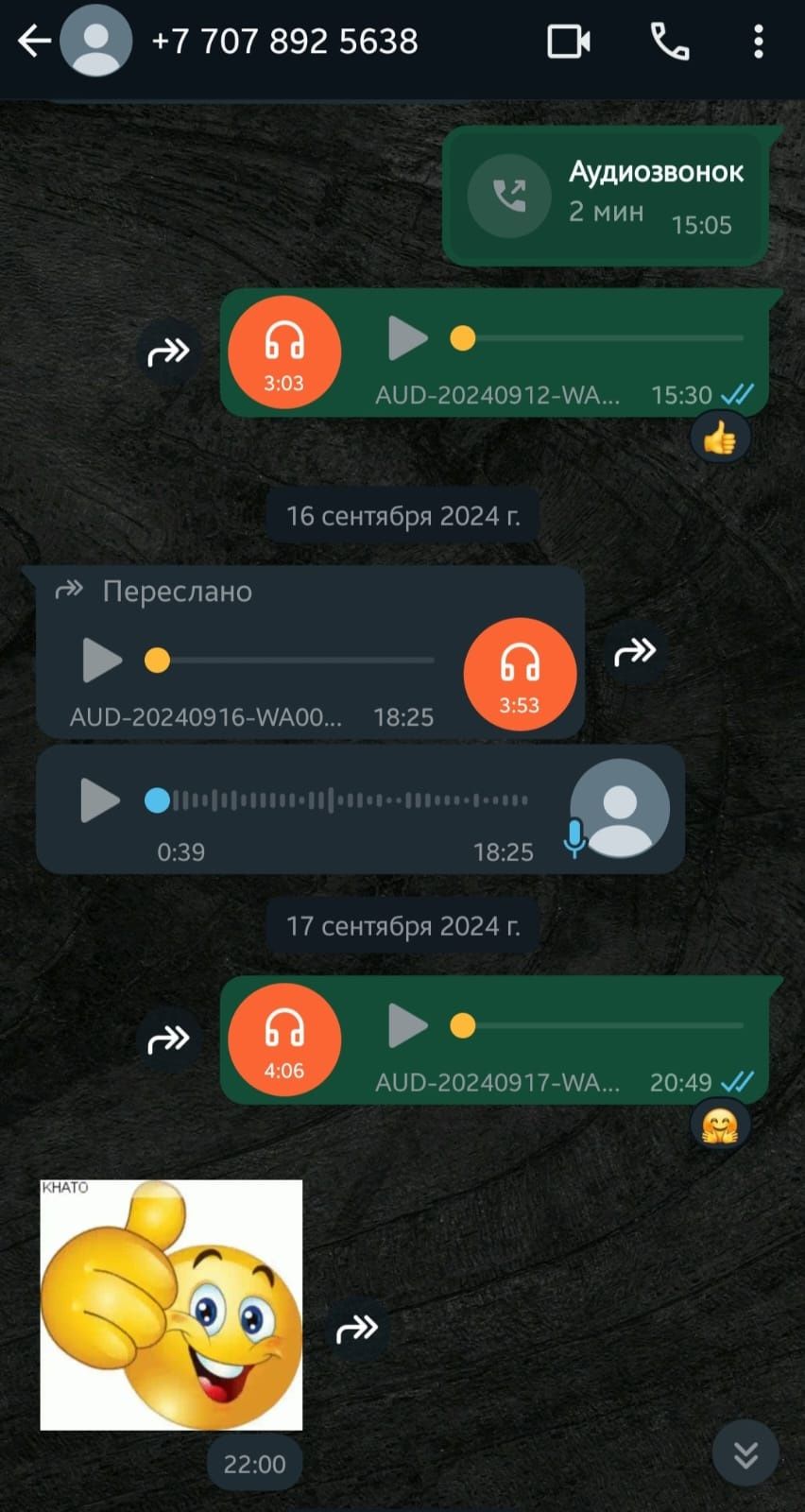View the thumbs-up reaction on the 15:30 audio
This screenshot has height=1512, width=805.
(x=720, y=438)
